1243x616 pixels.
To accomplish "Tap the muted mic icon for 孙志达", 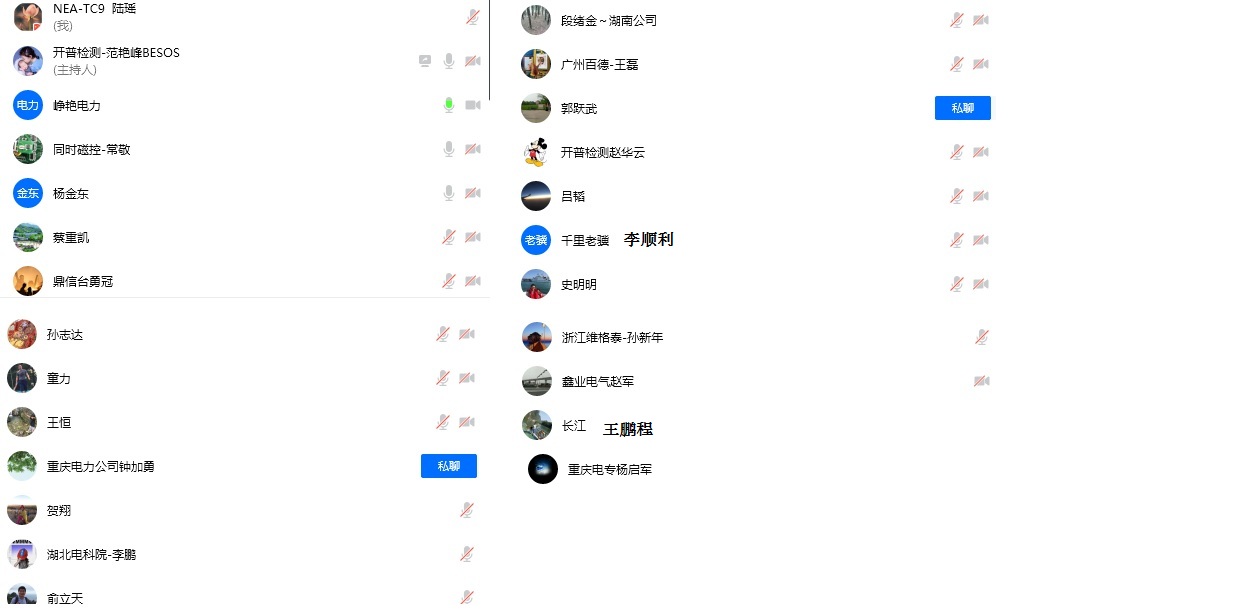I will (x=443, y=334).
